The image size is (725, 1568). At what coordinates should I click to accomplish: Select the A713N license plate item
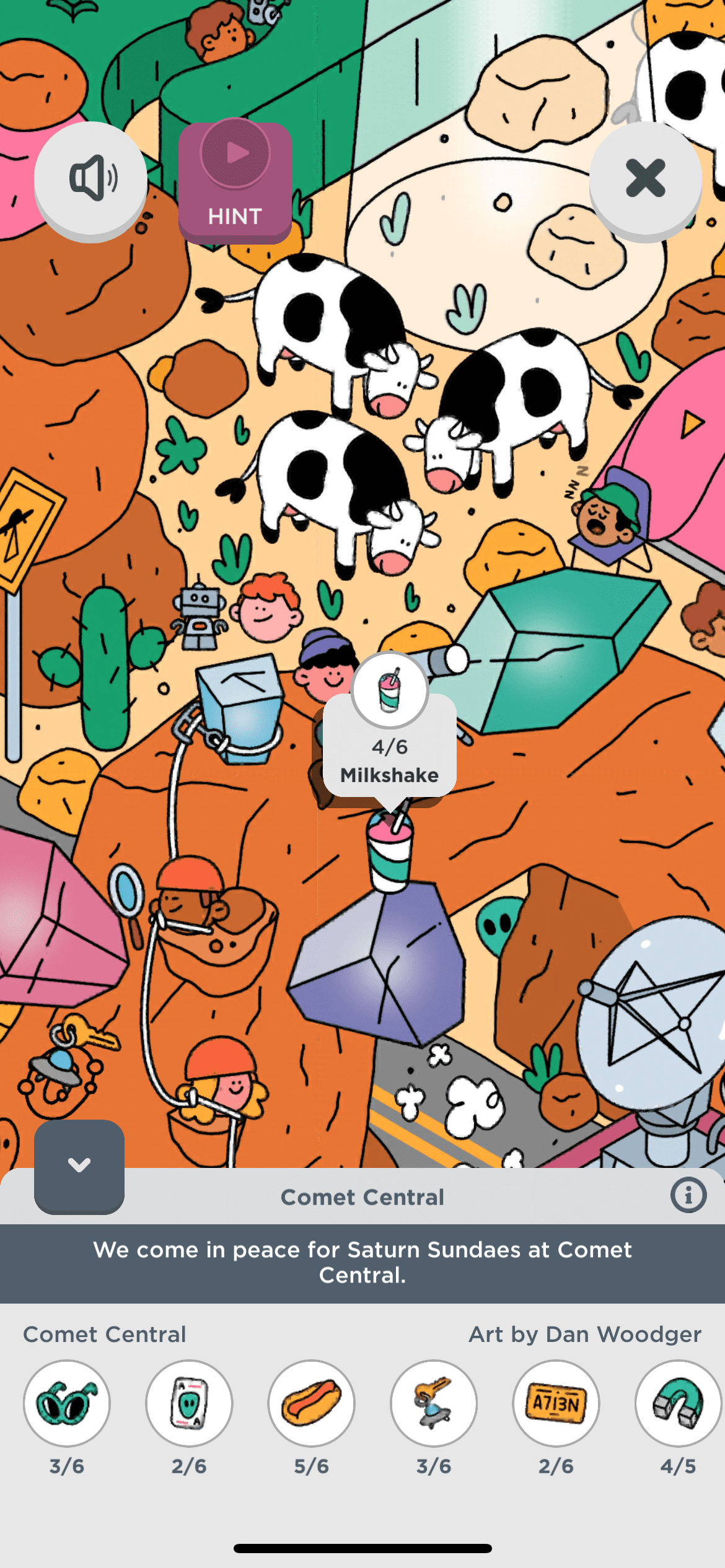(x=556, y=1403)
